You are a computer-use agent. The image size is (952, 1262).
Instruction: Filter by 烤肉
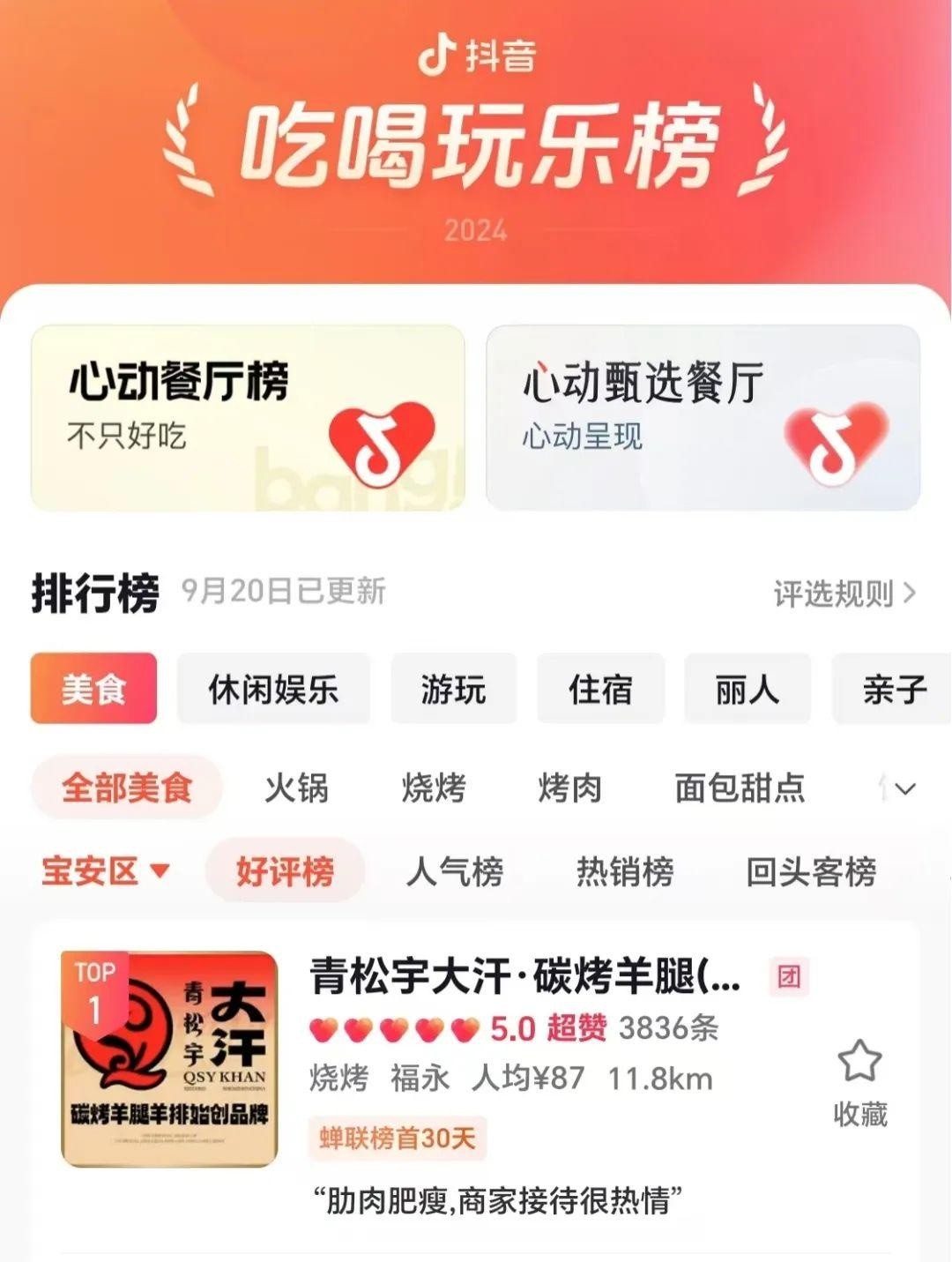tap(569, 787)
